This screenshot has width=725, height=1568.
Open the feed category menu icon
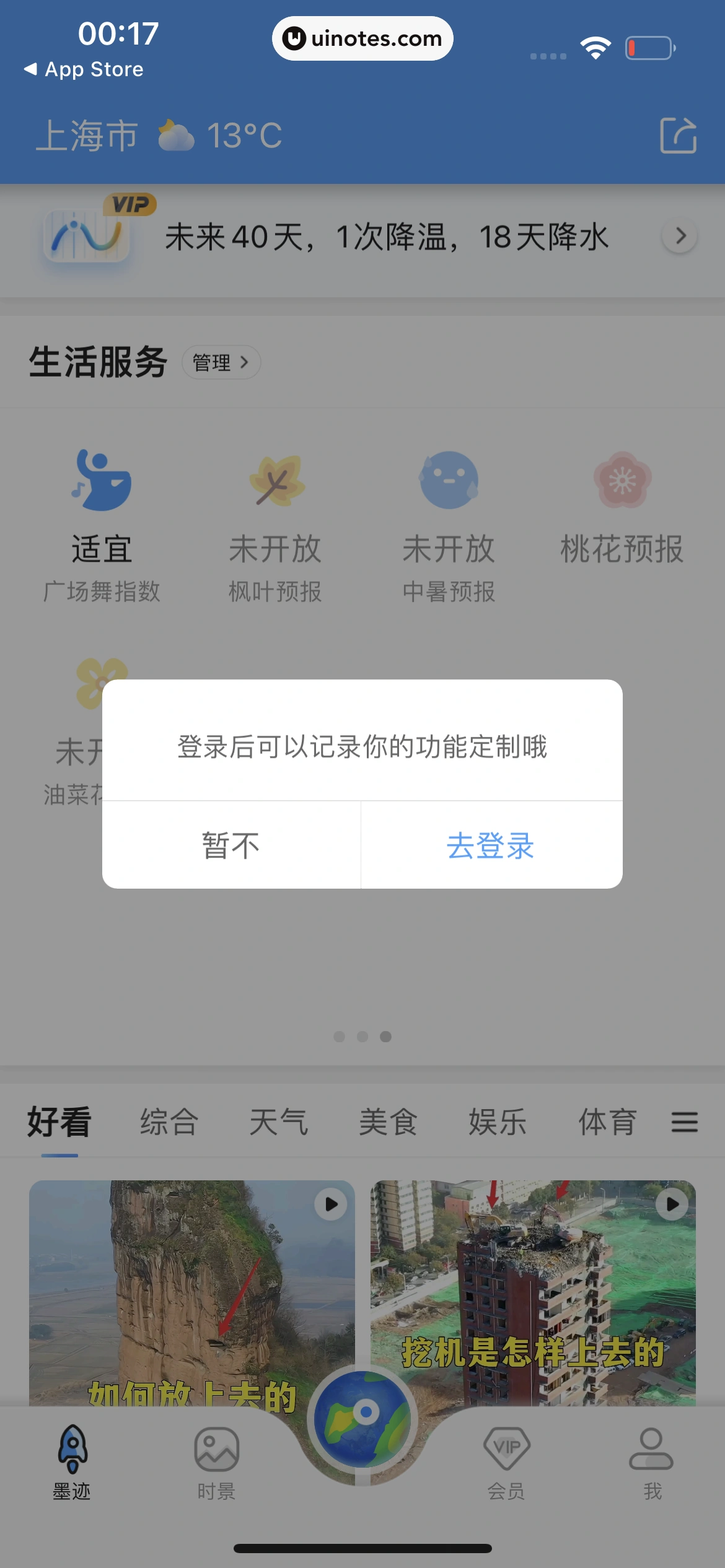(684, 1122)
